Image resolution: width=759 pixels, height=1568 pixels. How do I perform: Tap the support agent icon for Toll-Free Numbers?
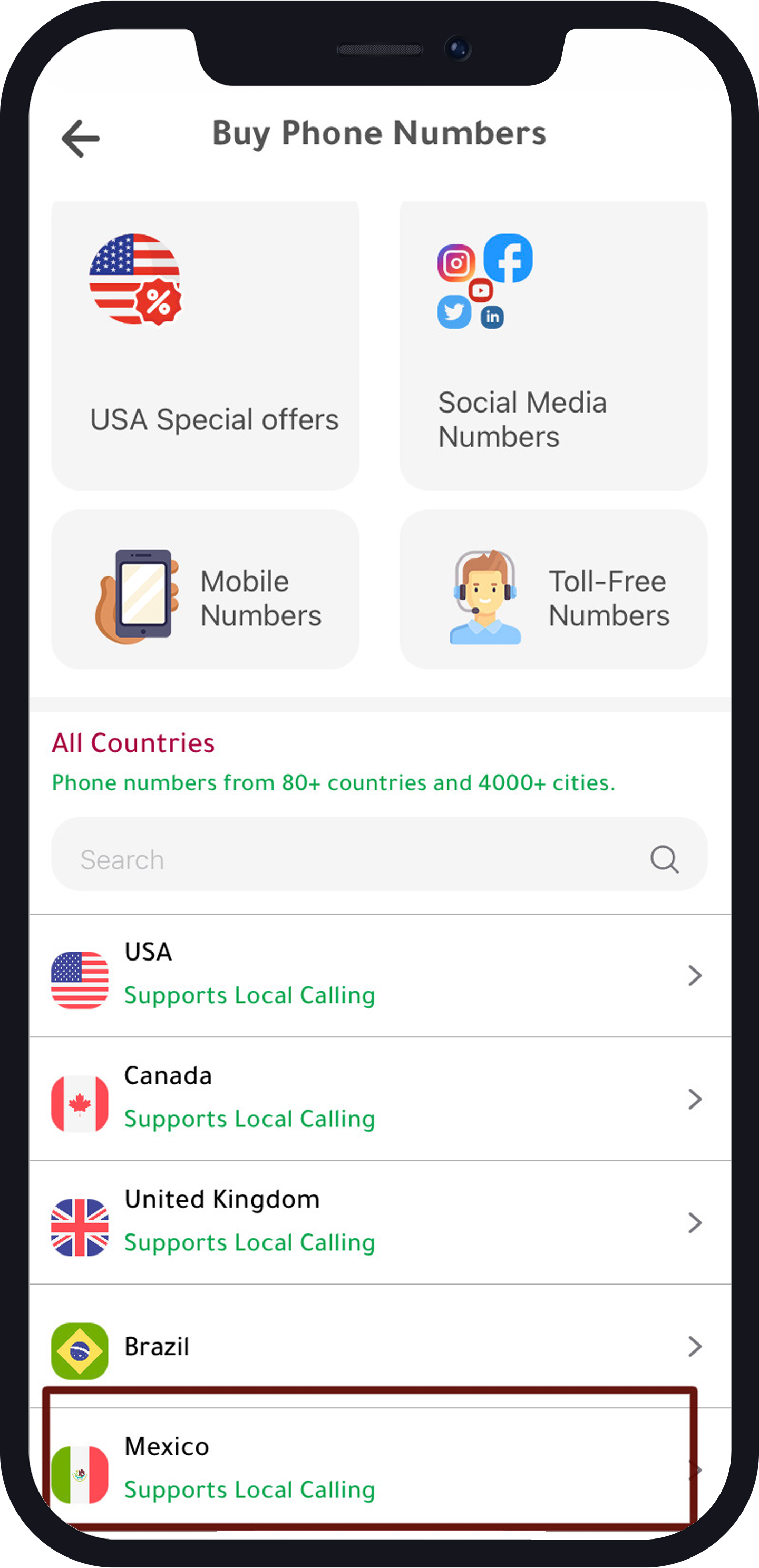click(485, 596)
